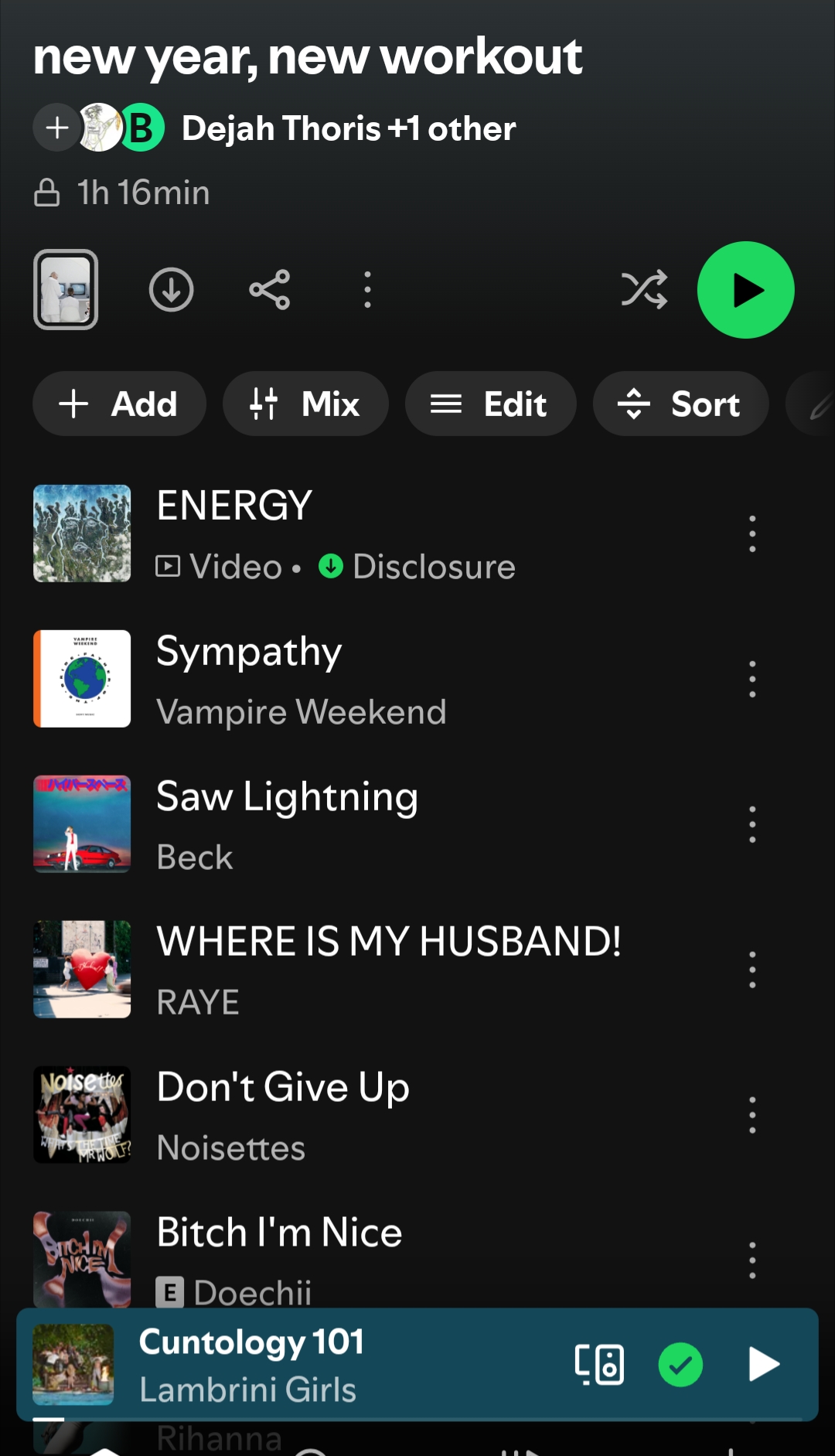Share this playlist
Viewport: 835px width, 1456px height.
269,290
